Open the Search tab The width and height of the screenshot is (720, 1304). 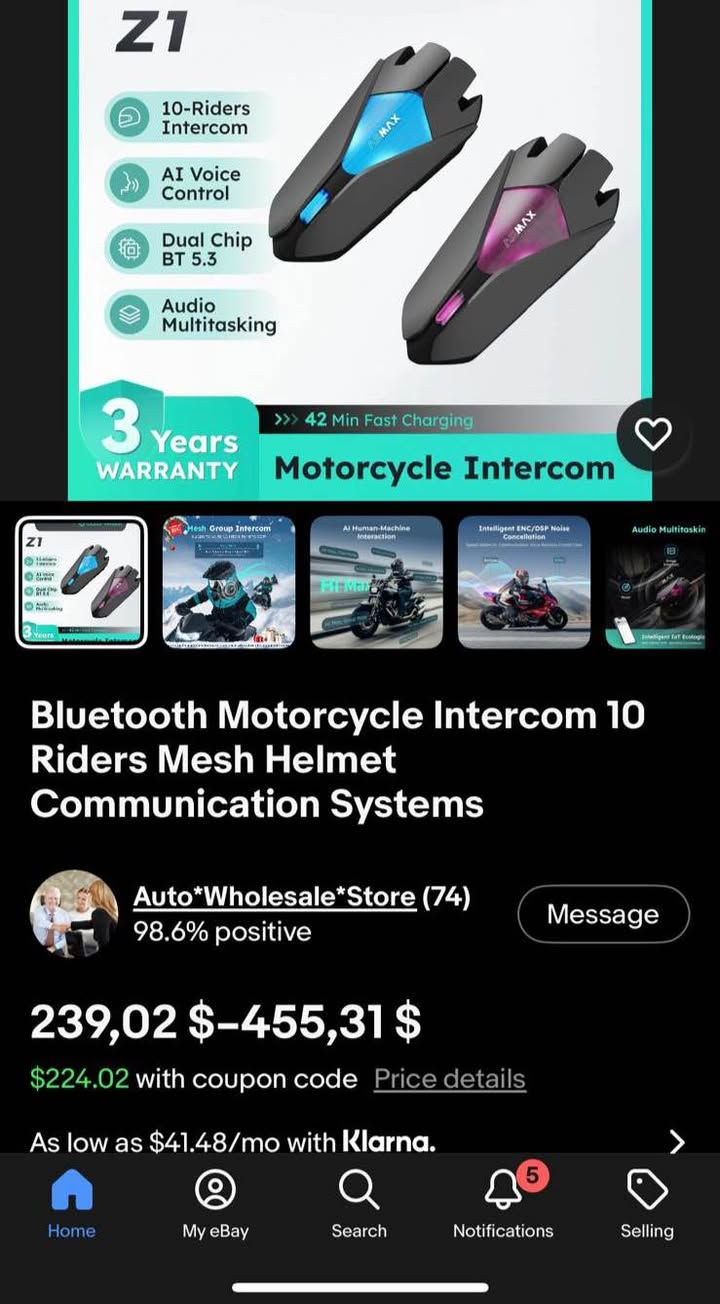pyautogui.click(x=359, y=1205)
